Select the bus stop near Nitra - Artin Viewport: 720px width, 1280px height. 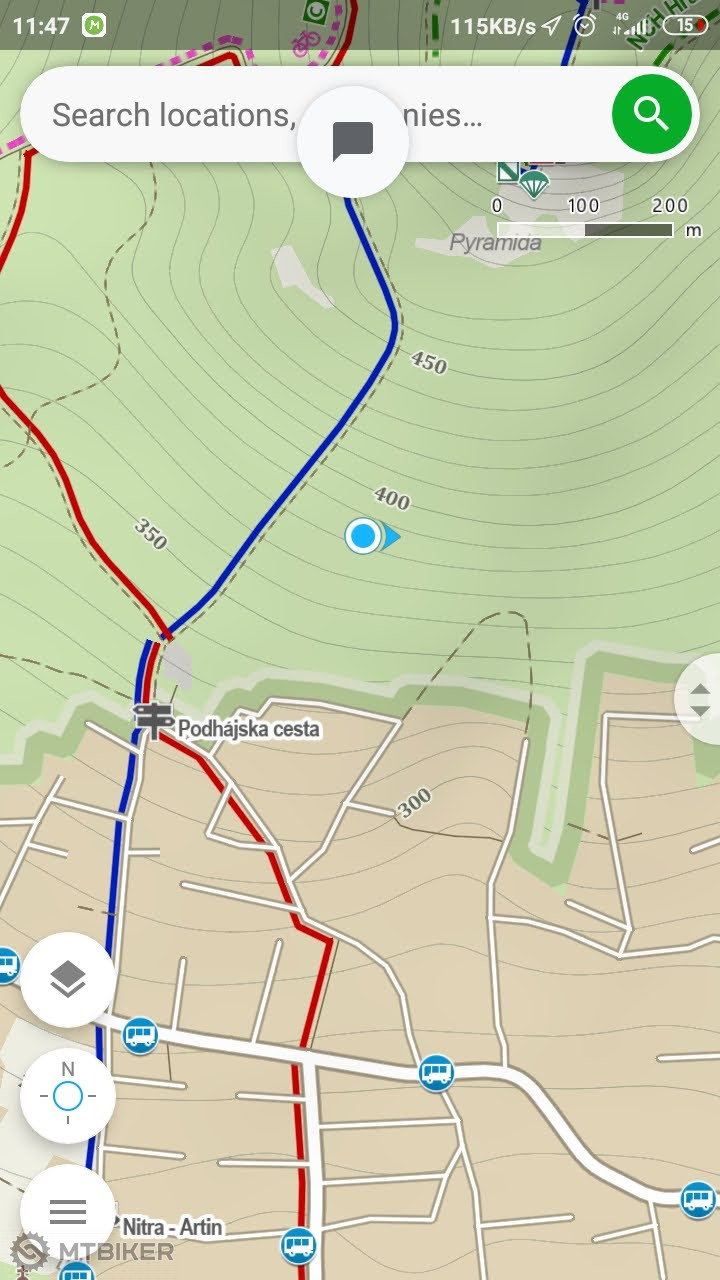point(297,1246)
